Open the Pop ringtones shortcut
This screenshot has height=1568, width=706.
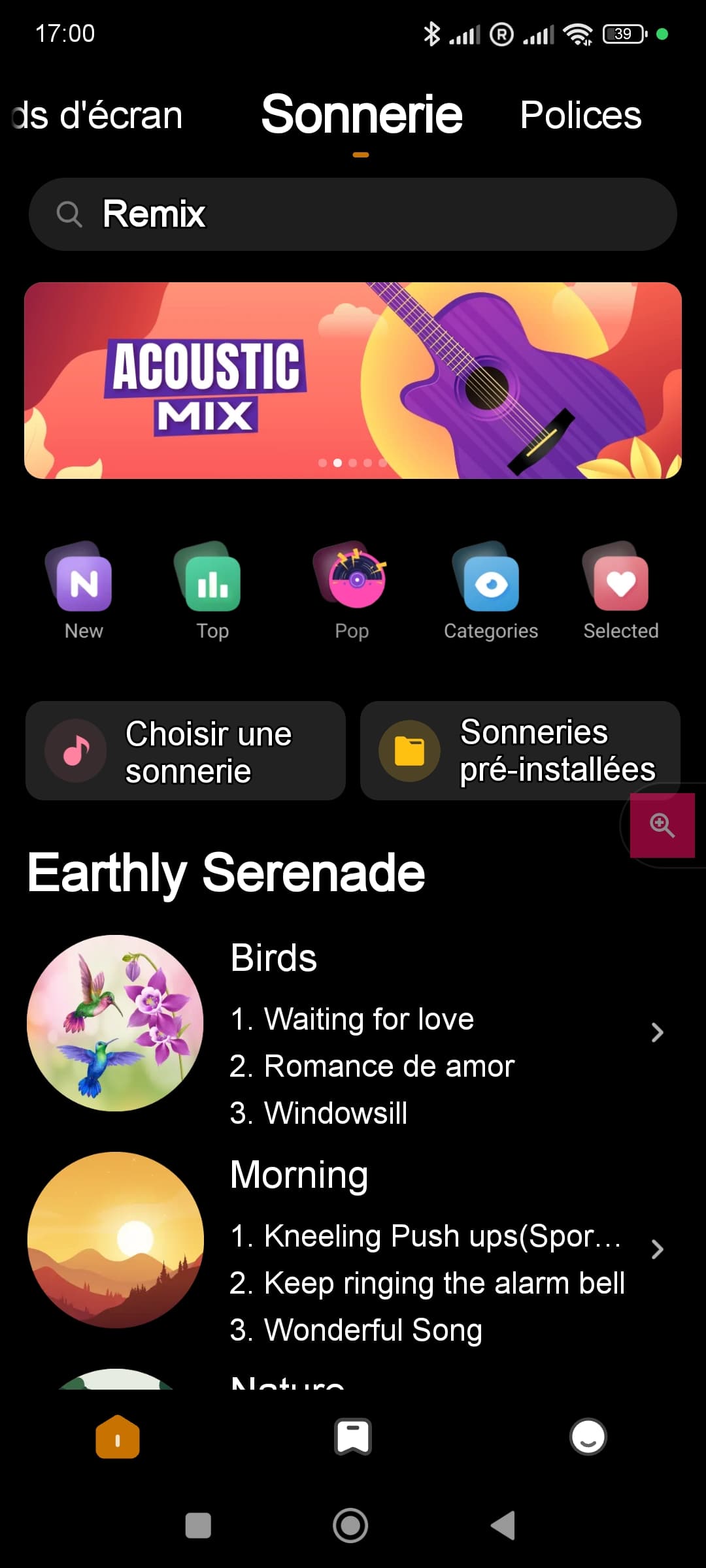(x=352, y=591)
